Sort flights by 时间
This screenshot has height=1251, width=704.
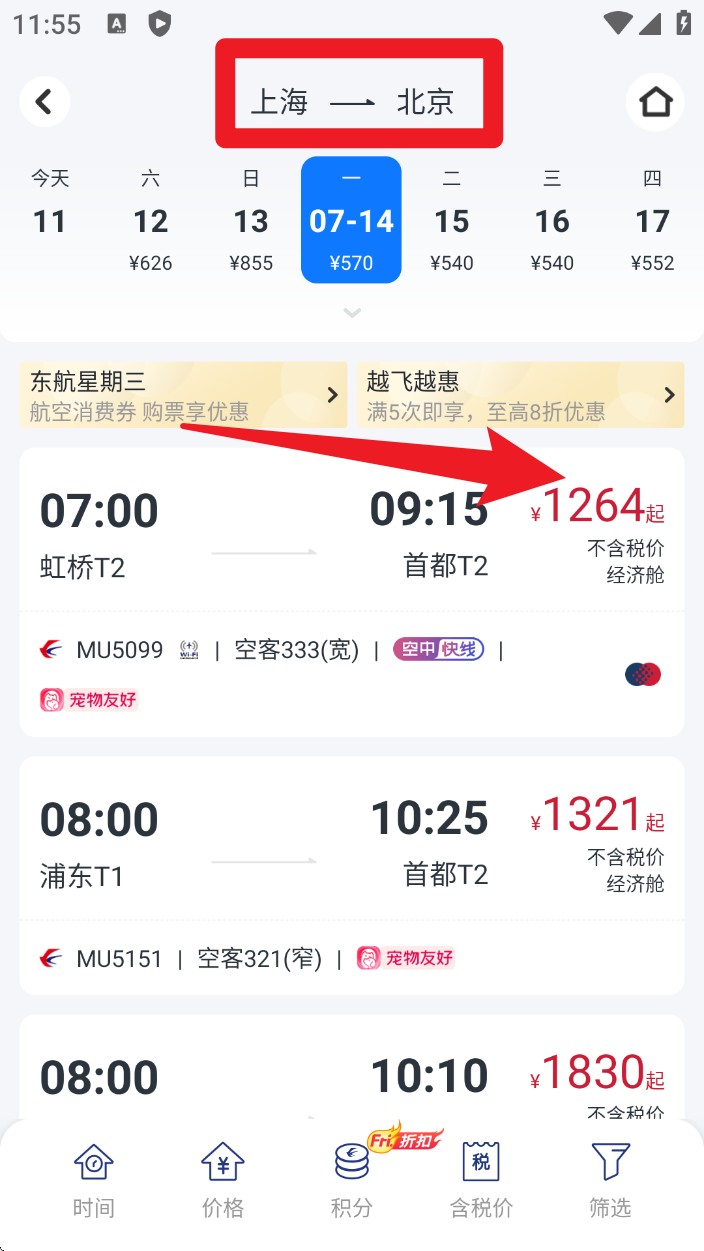tap(93, 1180)
